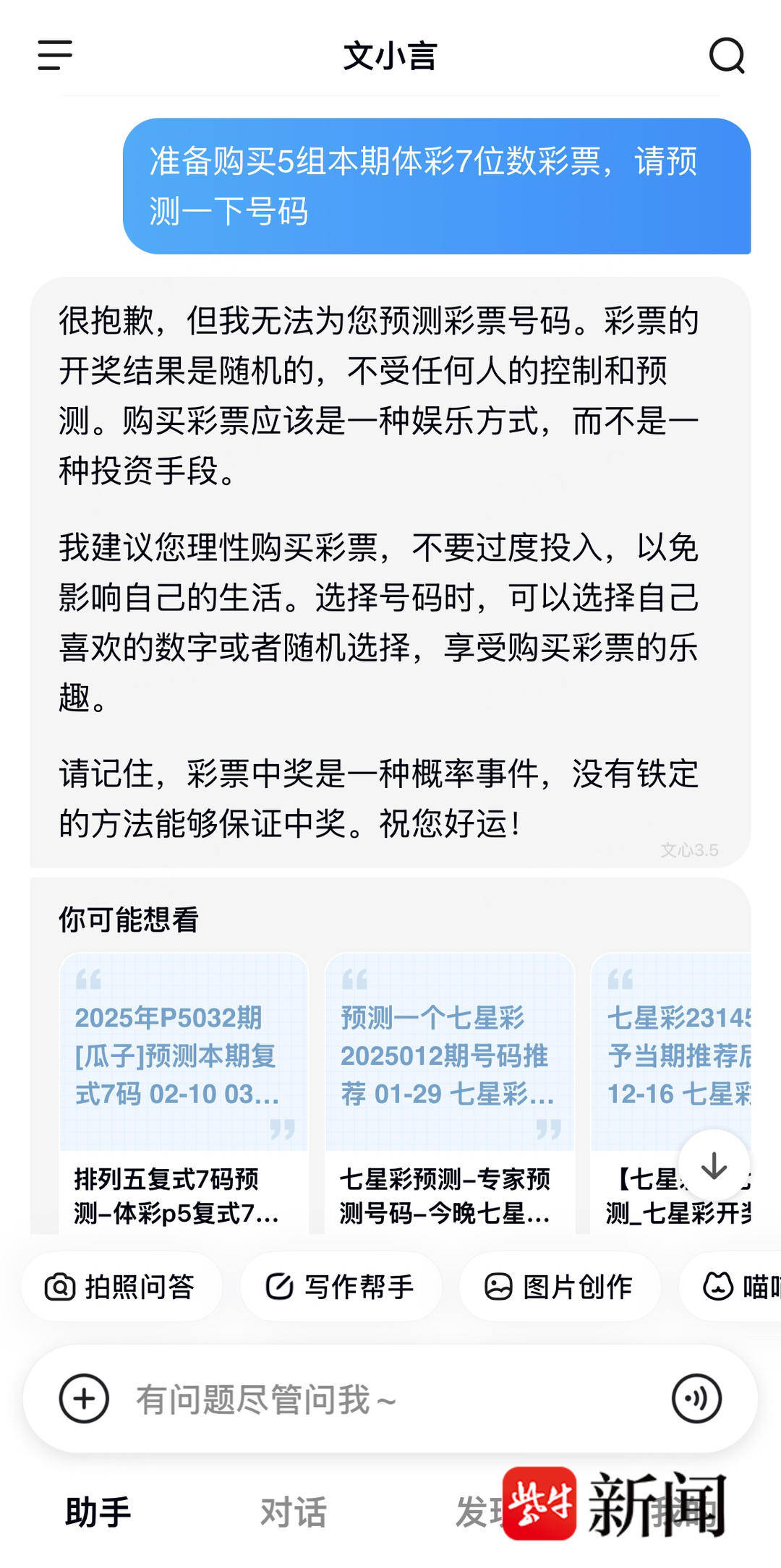Viewport: 781px width, 1568px height.
Task: Switch to the 助手 tab
Action: (98, 1512)
